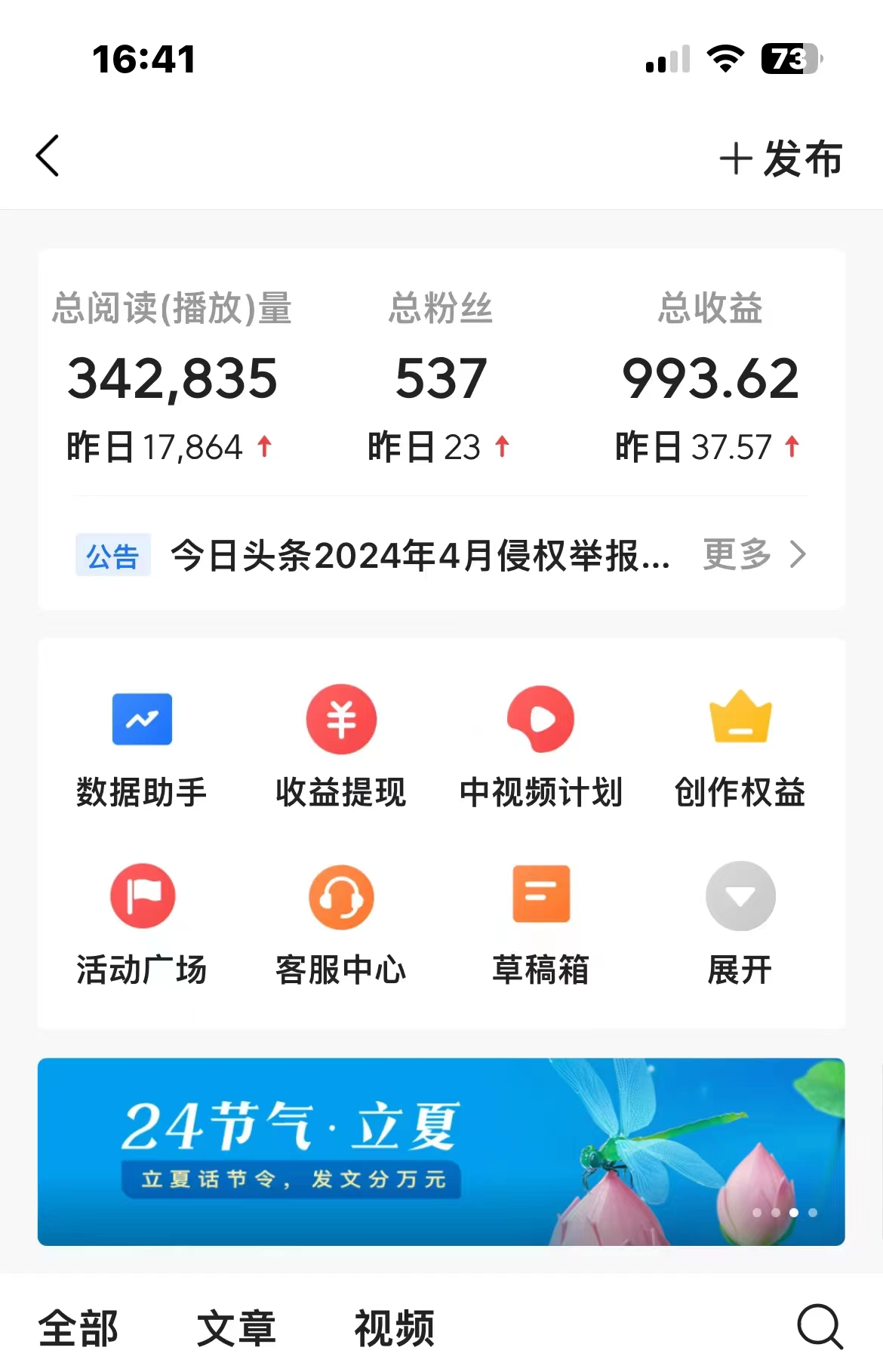Open 中视频计划
Image resolution: width=883 pixels, height=1372 pixels.
click(540, 748)
